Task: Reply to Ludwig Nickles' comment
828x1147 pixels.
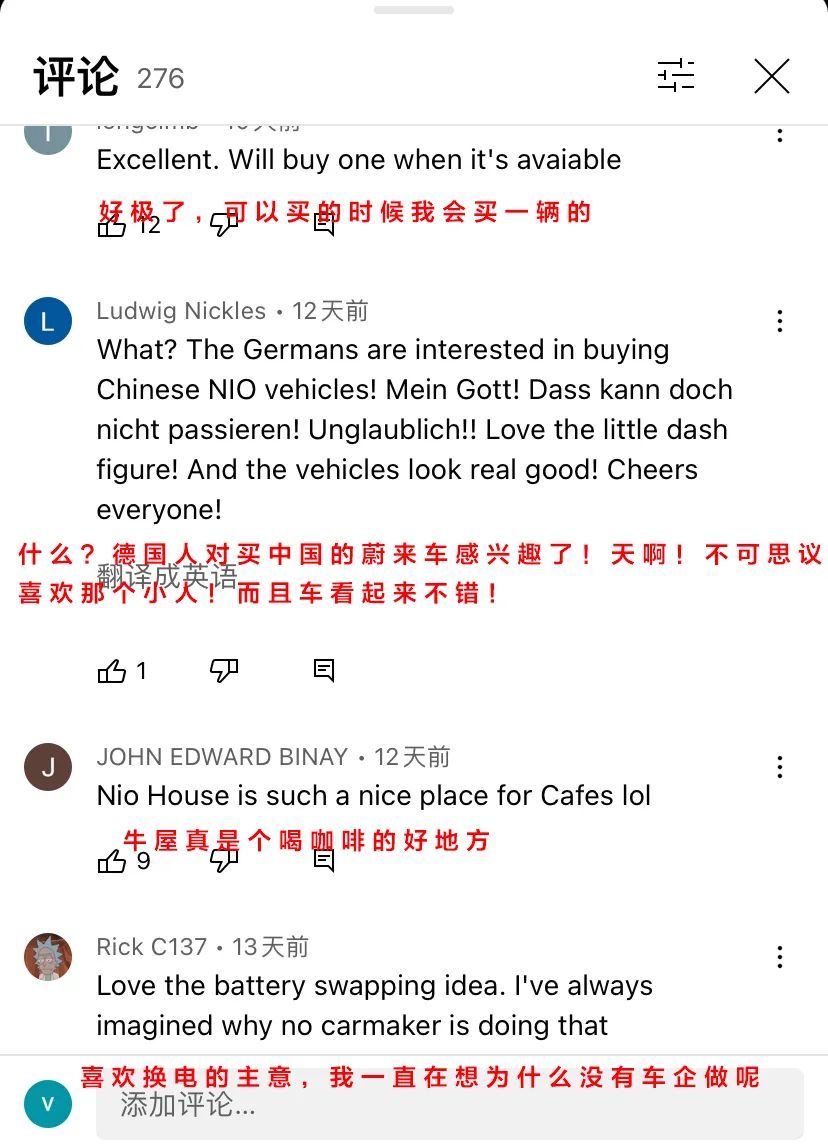Action: tap(324, 671)
